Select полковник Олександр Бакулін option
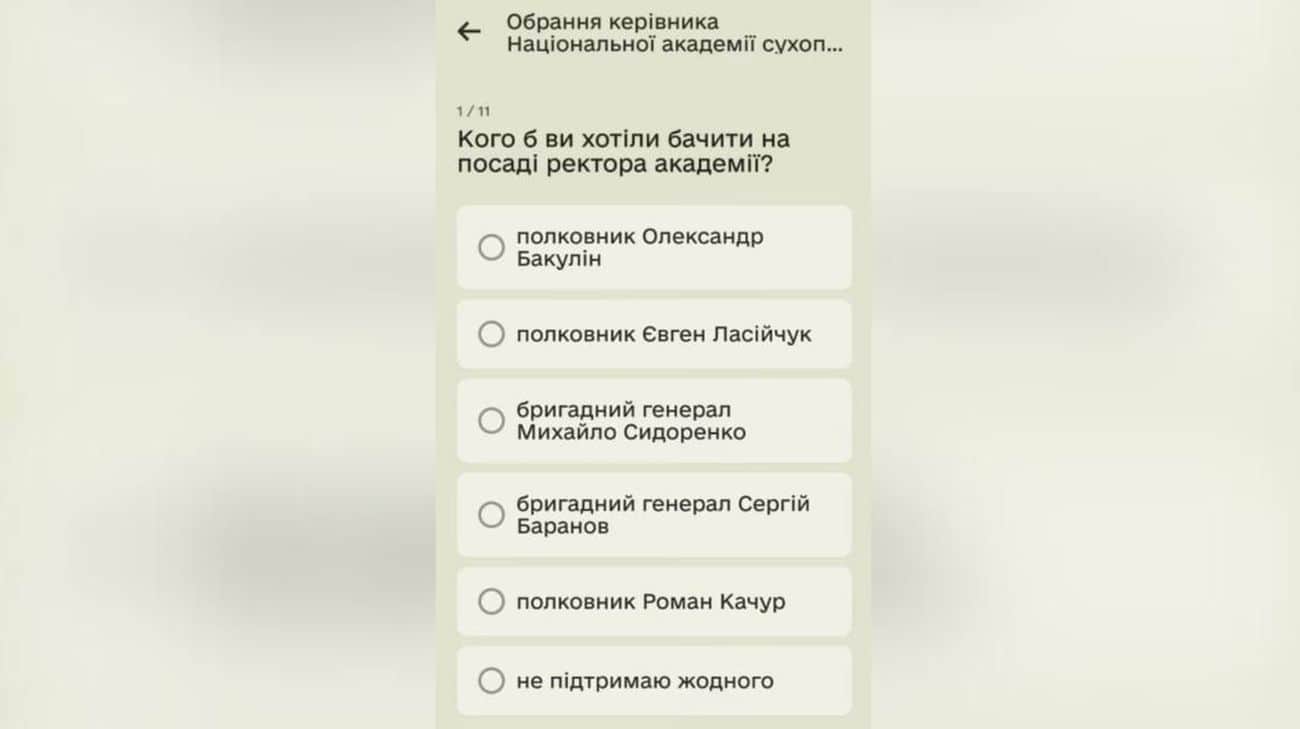Viewport: 1300px width, 729px height. coord(491,247)
